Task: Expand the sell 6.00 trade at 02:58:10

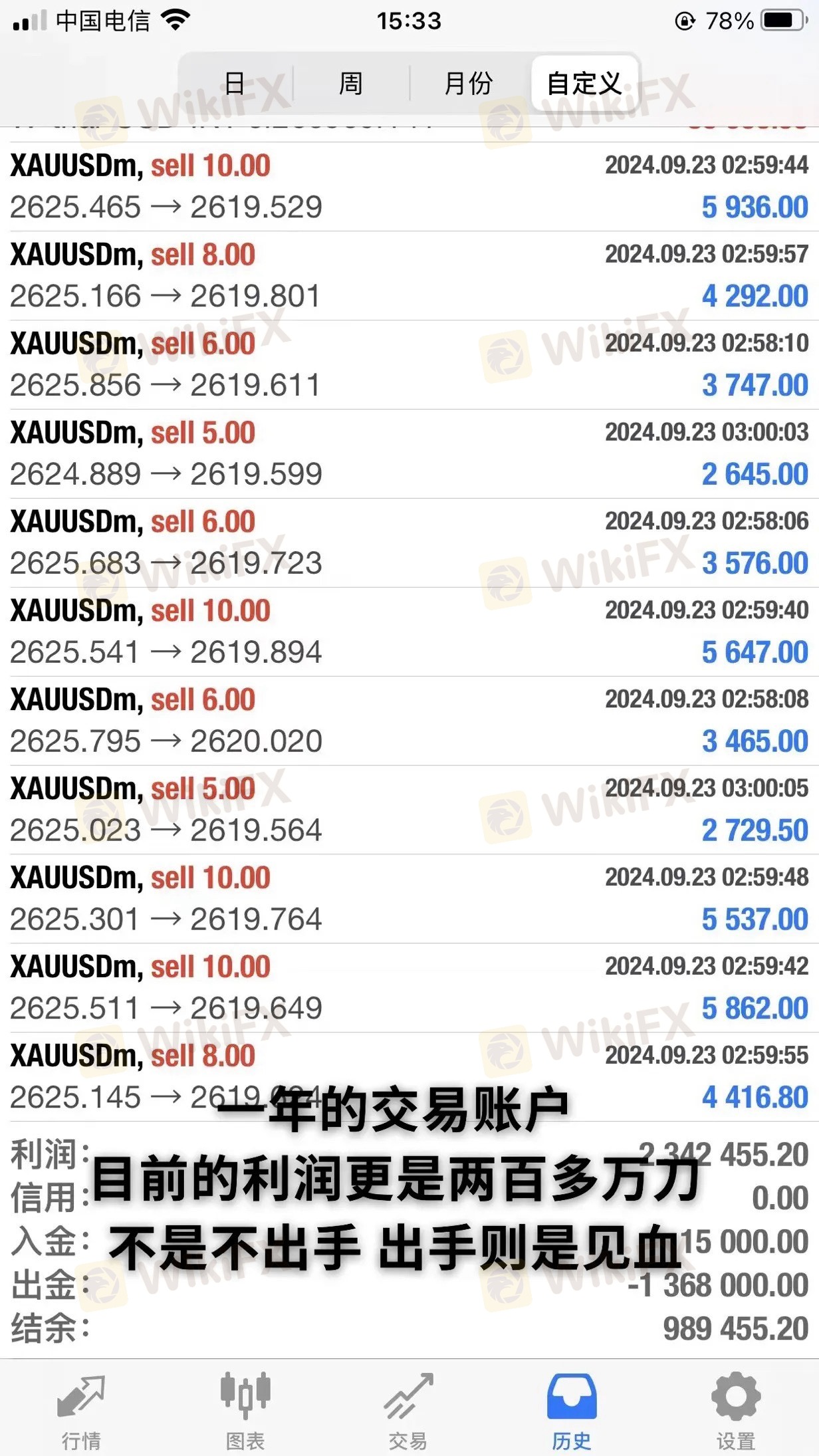Action: [409, 365]
